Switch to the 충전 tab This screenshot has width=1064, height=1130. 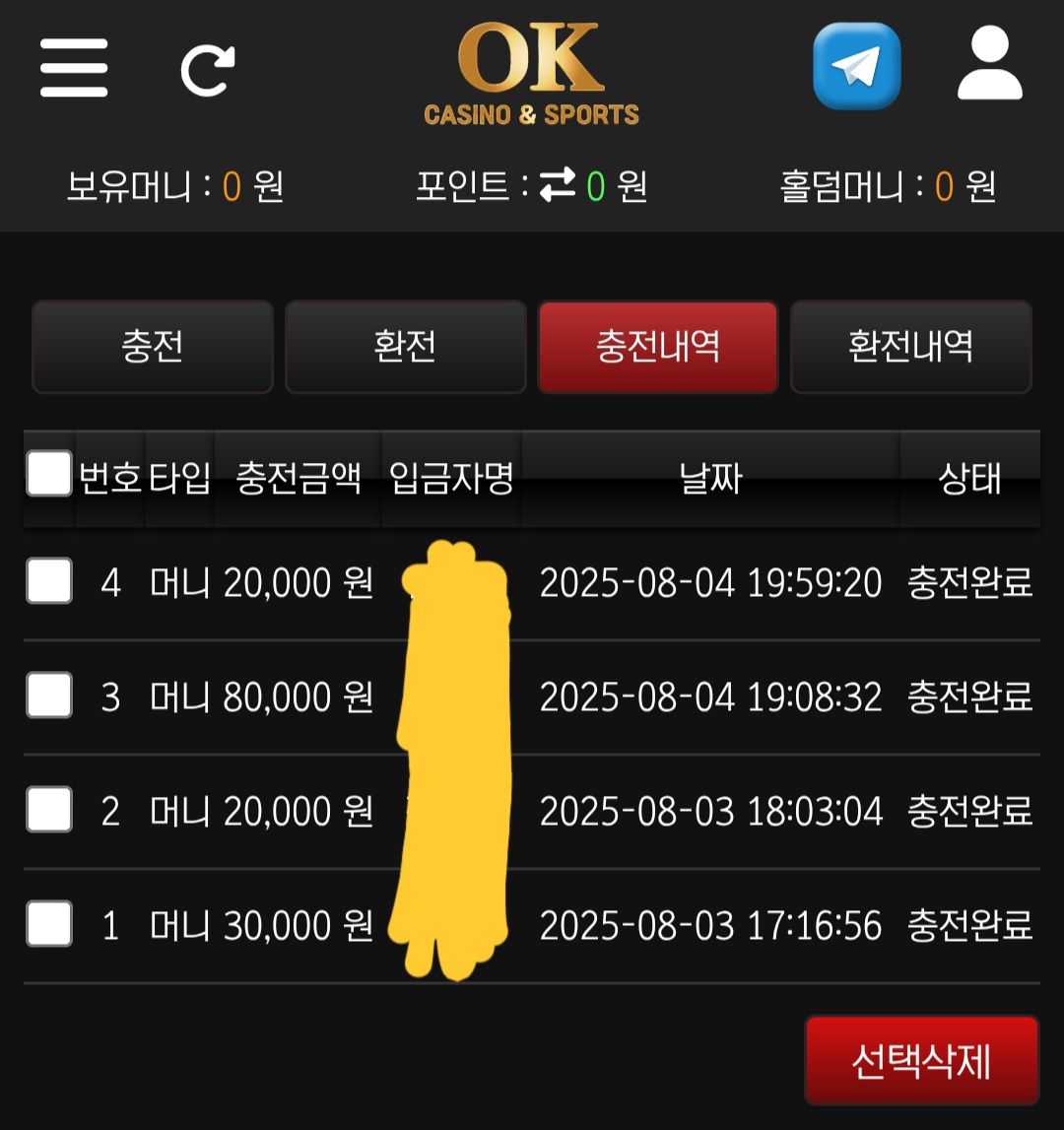point(153,347)
